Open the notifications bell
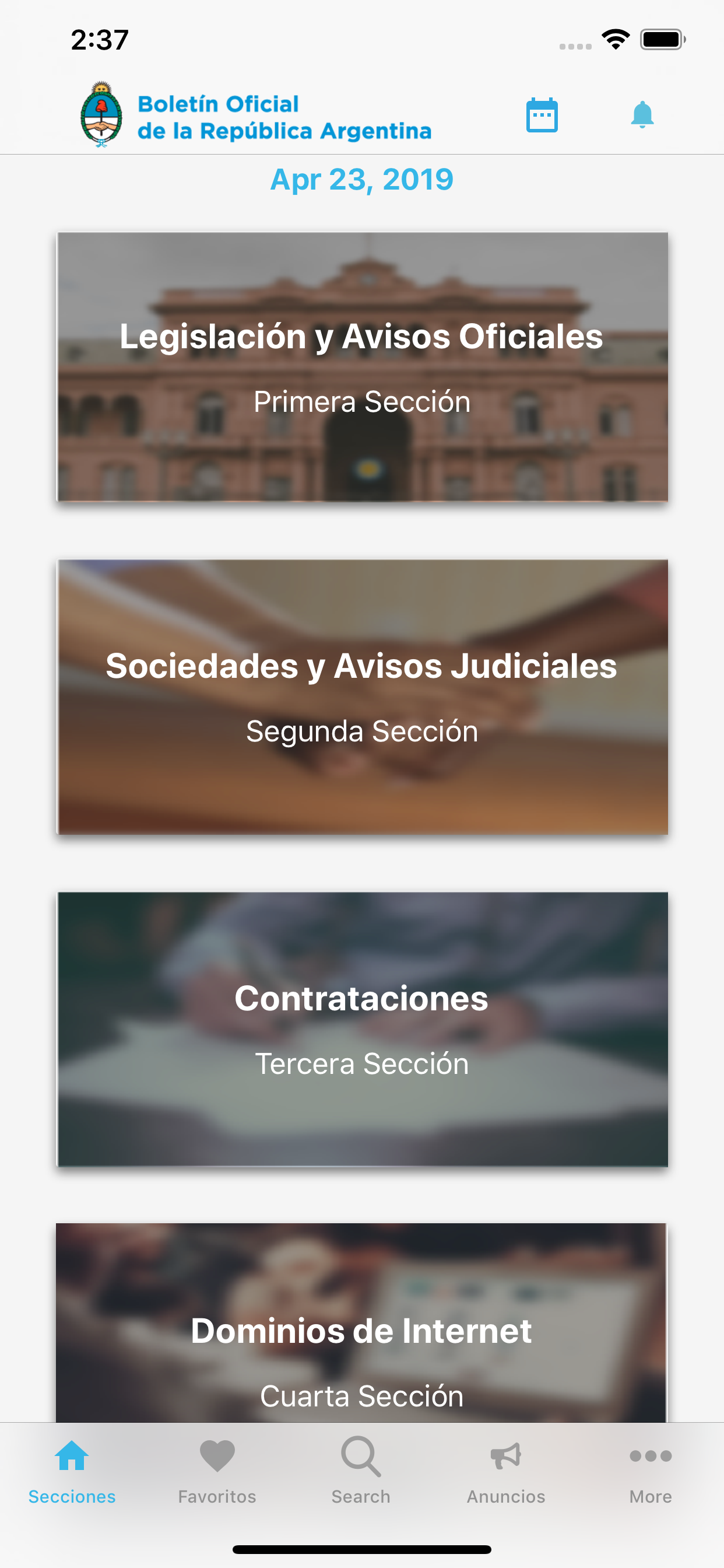Screen dimensions: 724x1568 click(x=642, y=115)
